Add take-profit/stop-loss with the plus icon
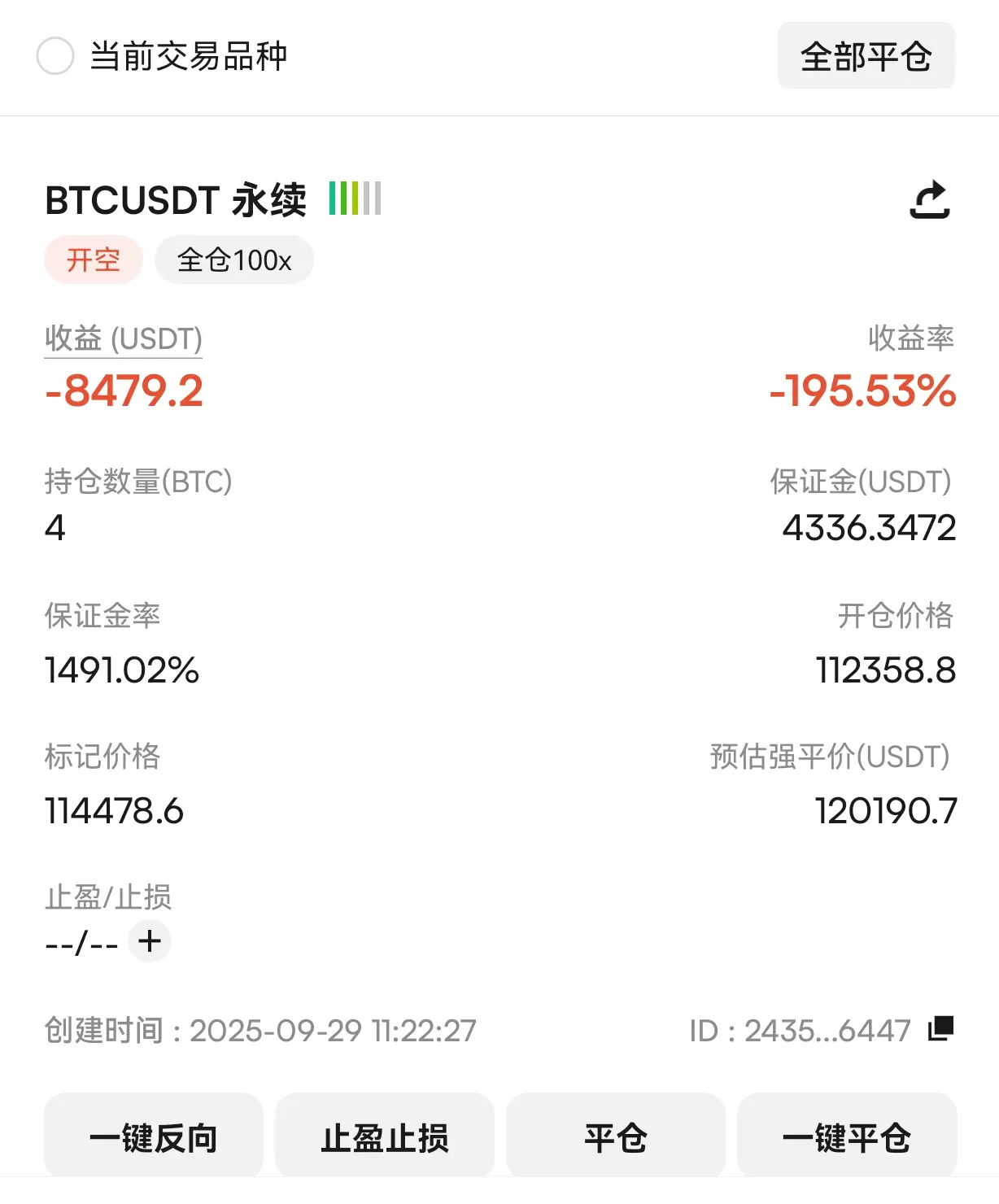Viewport: 999px width, 1204px height. tap(150, 941)
